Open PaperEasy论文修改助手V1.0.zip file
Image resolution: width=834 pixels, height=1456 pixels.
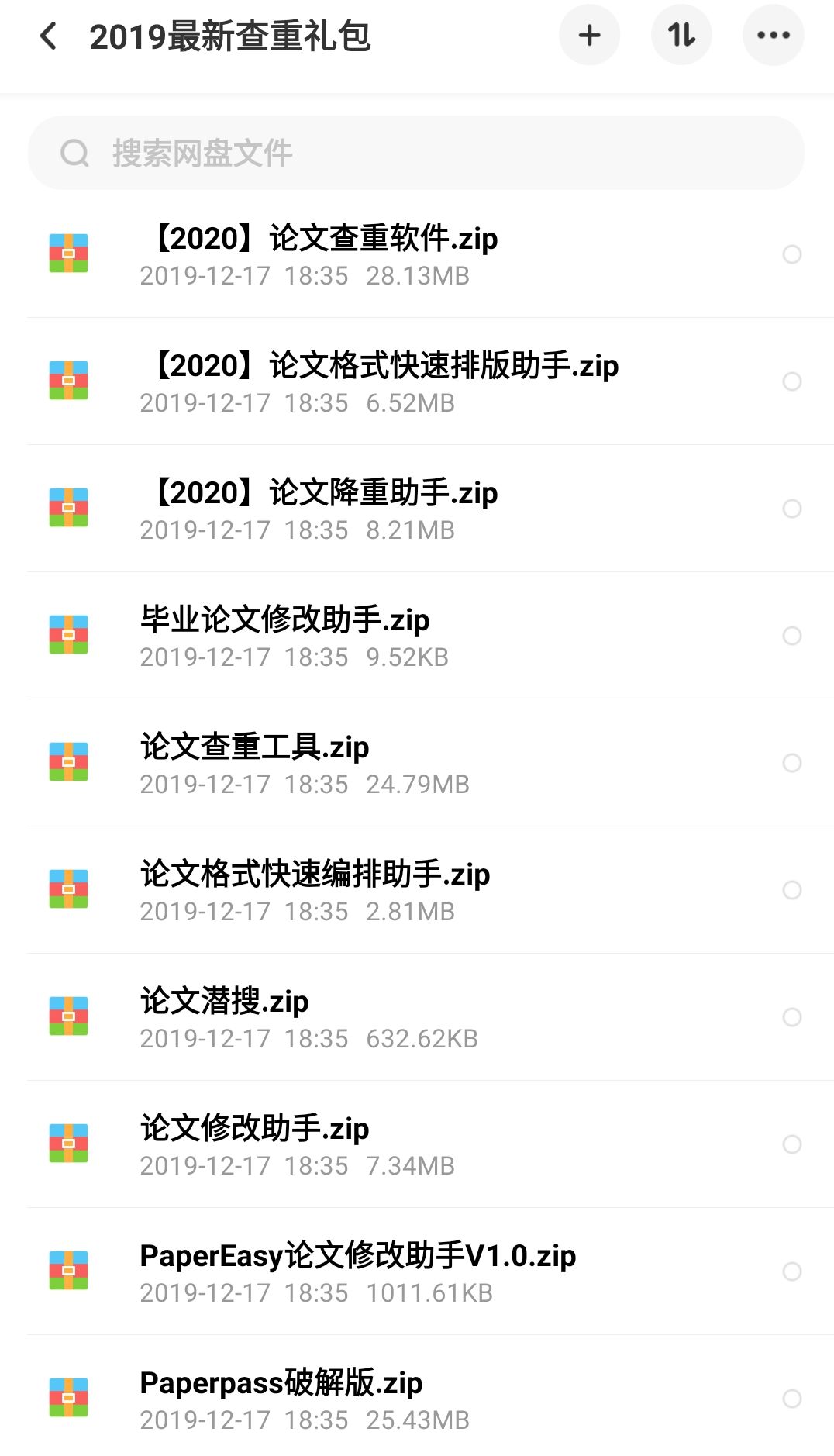[357, 1271]
